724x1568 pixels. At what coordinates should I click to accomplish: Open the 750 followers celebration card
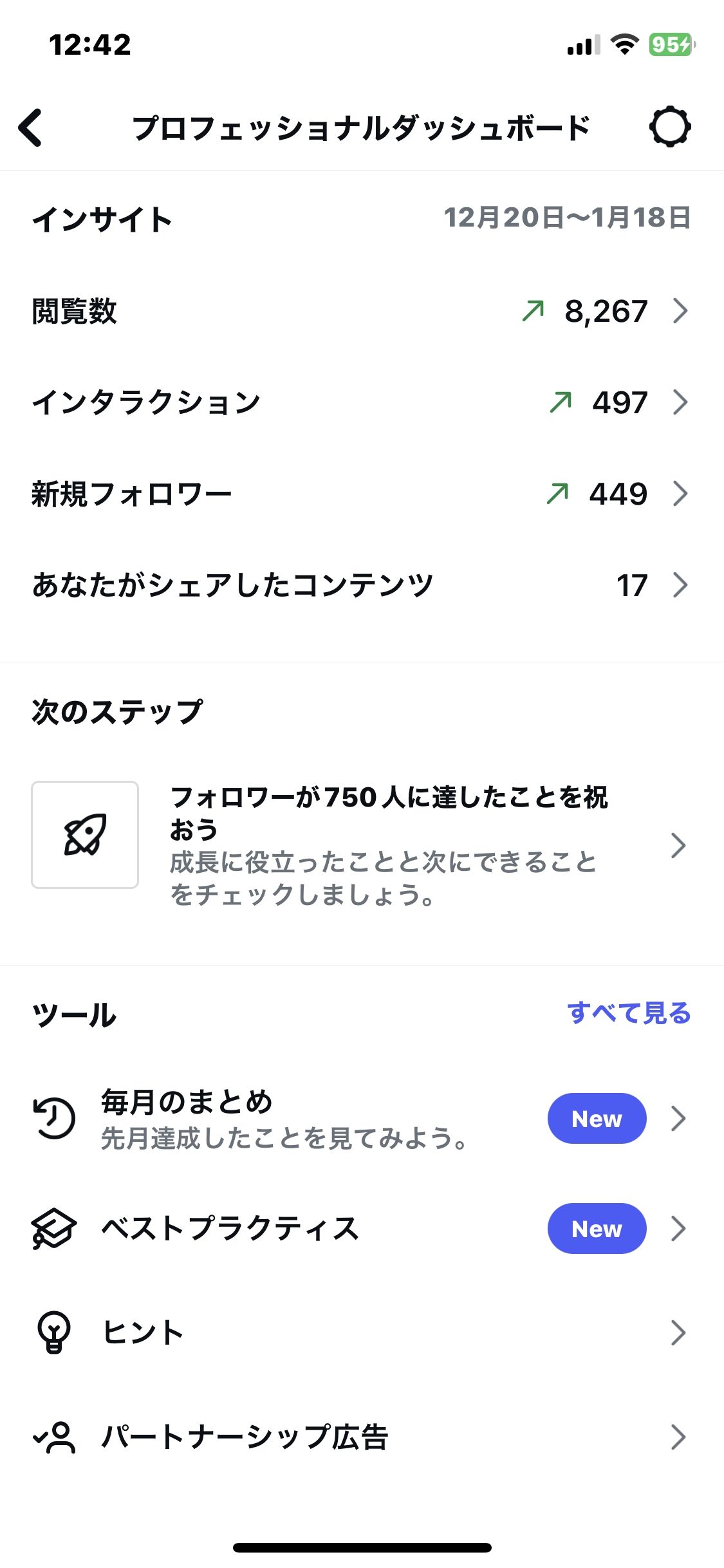(x=360, y=845)
